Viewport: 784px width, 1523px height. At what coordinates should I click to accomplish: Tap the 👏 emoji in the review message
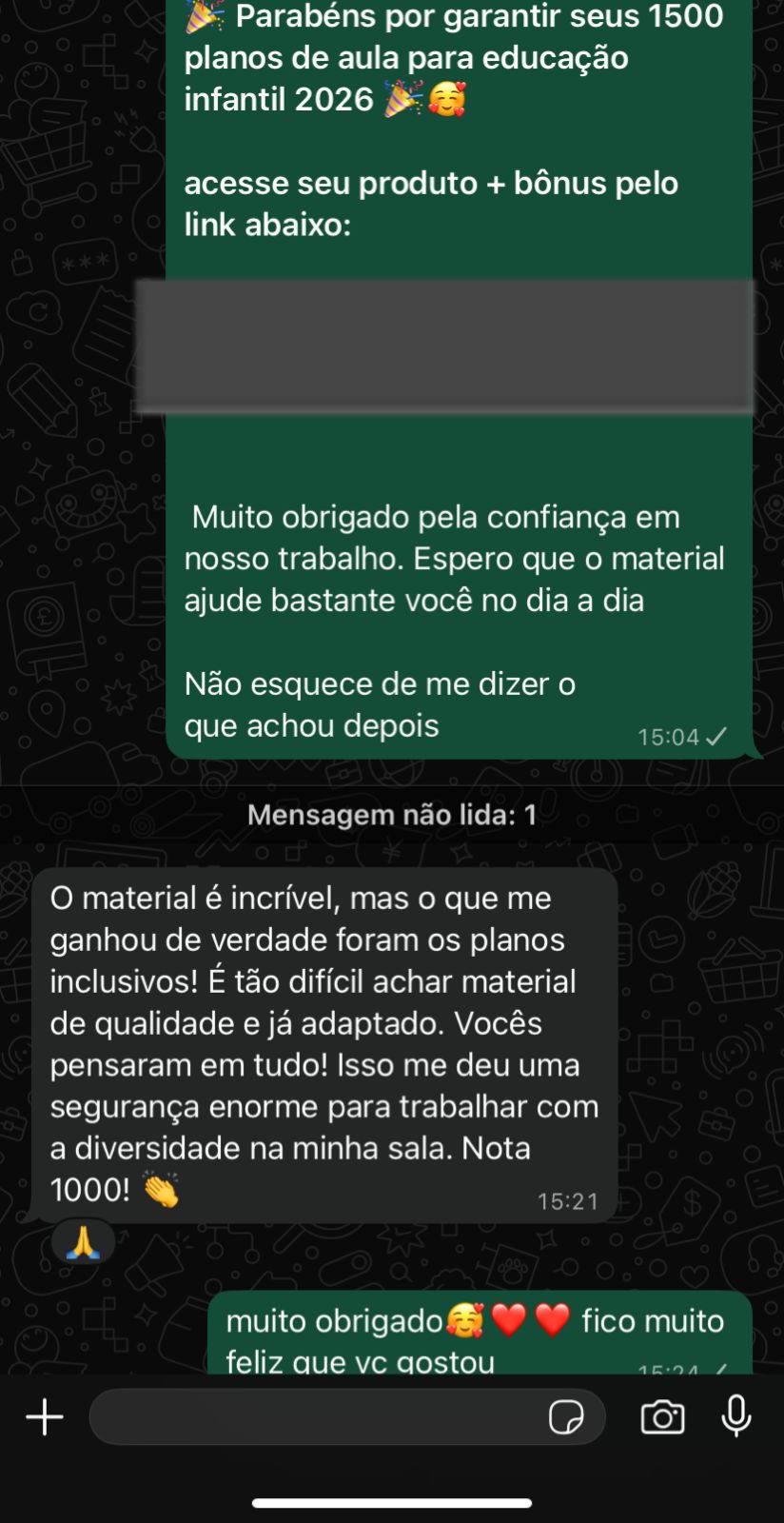tap(162, 1189)
